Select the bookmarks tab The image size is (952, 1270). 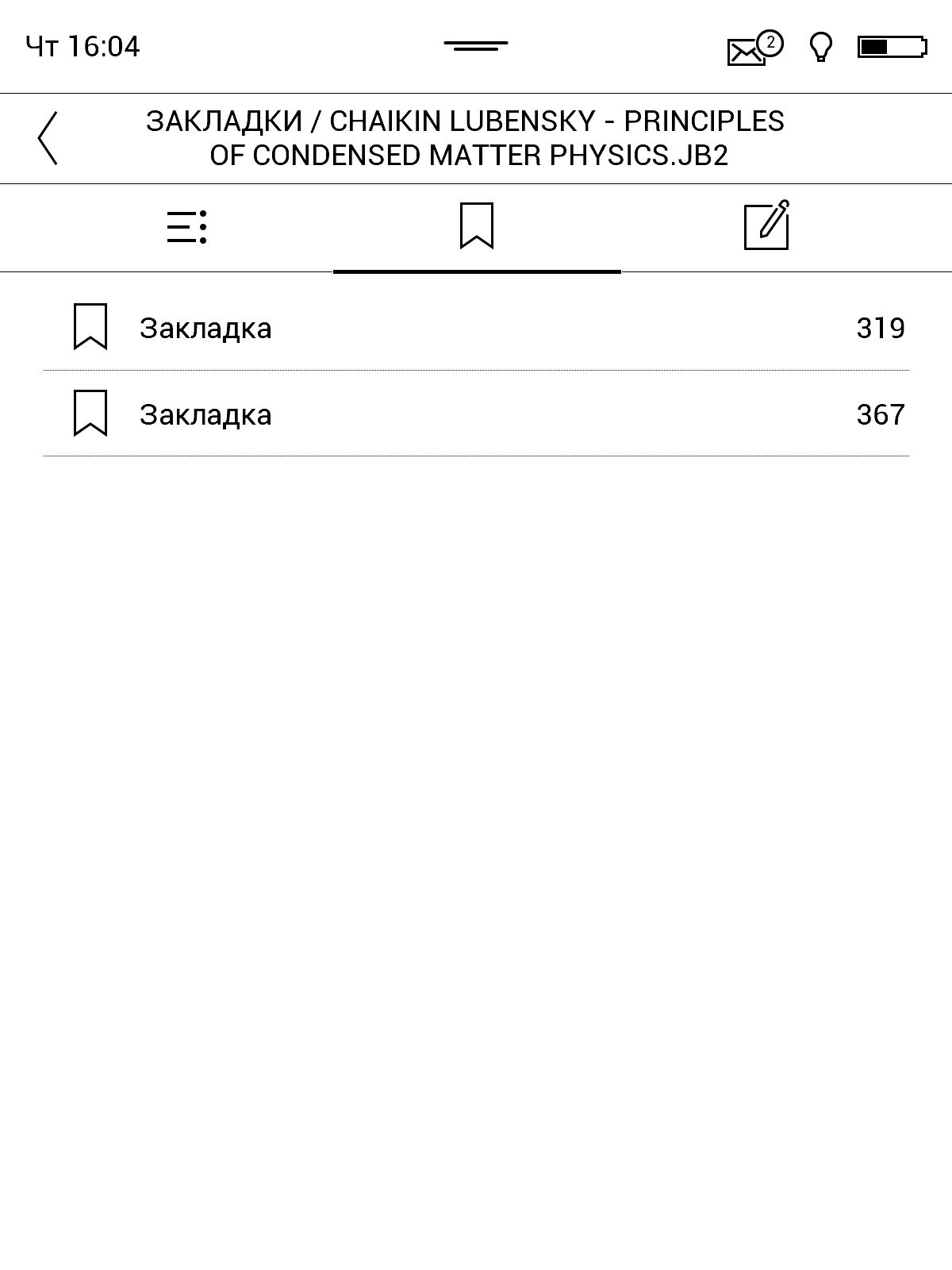tap(477, 226)
